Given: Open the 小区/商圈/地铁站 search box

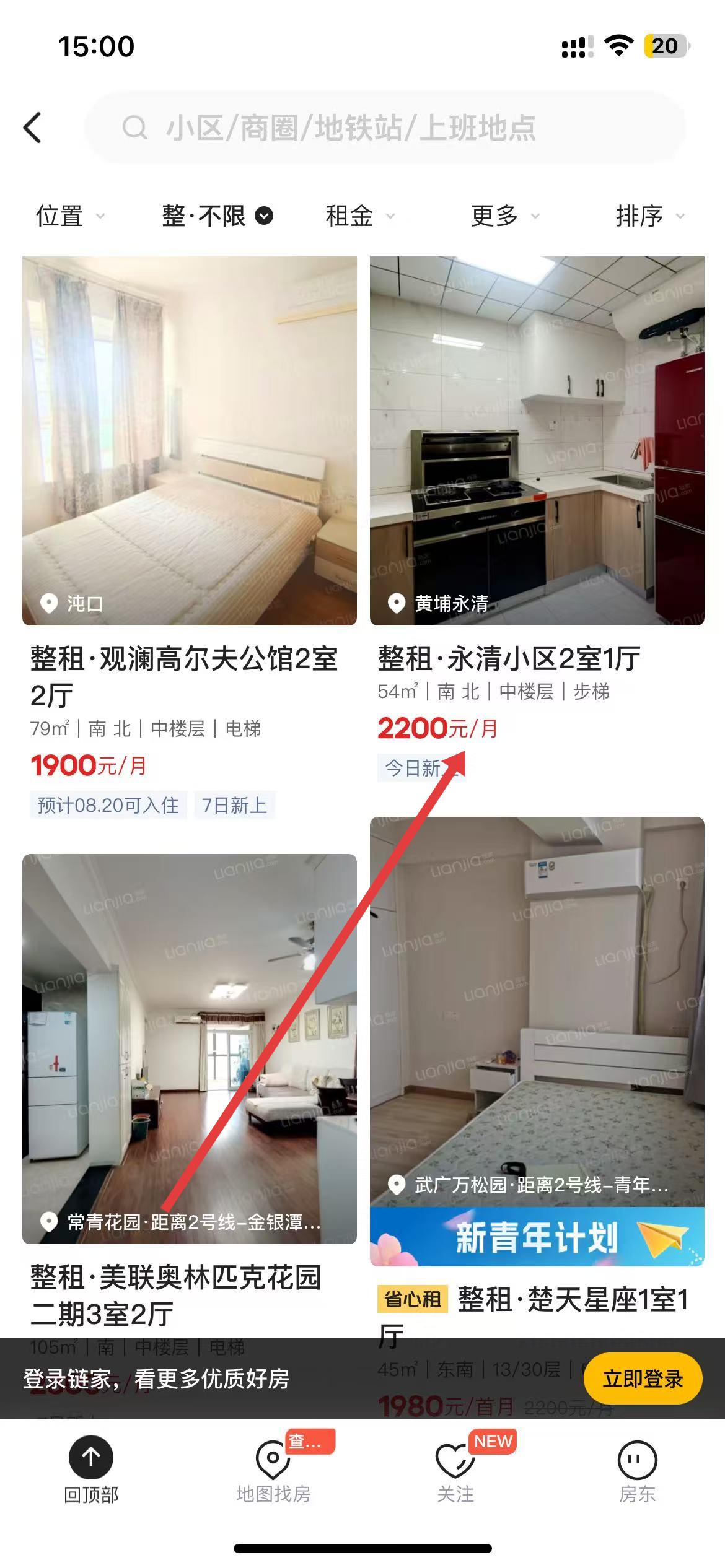Looking at the screenshot, I should coord(384,128).
